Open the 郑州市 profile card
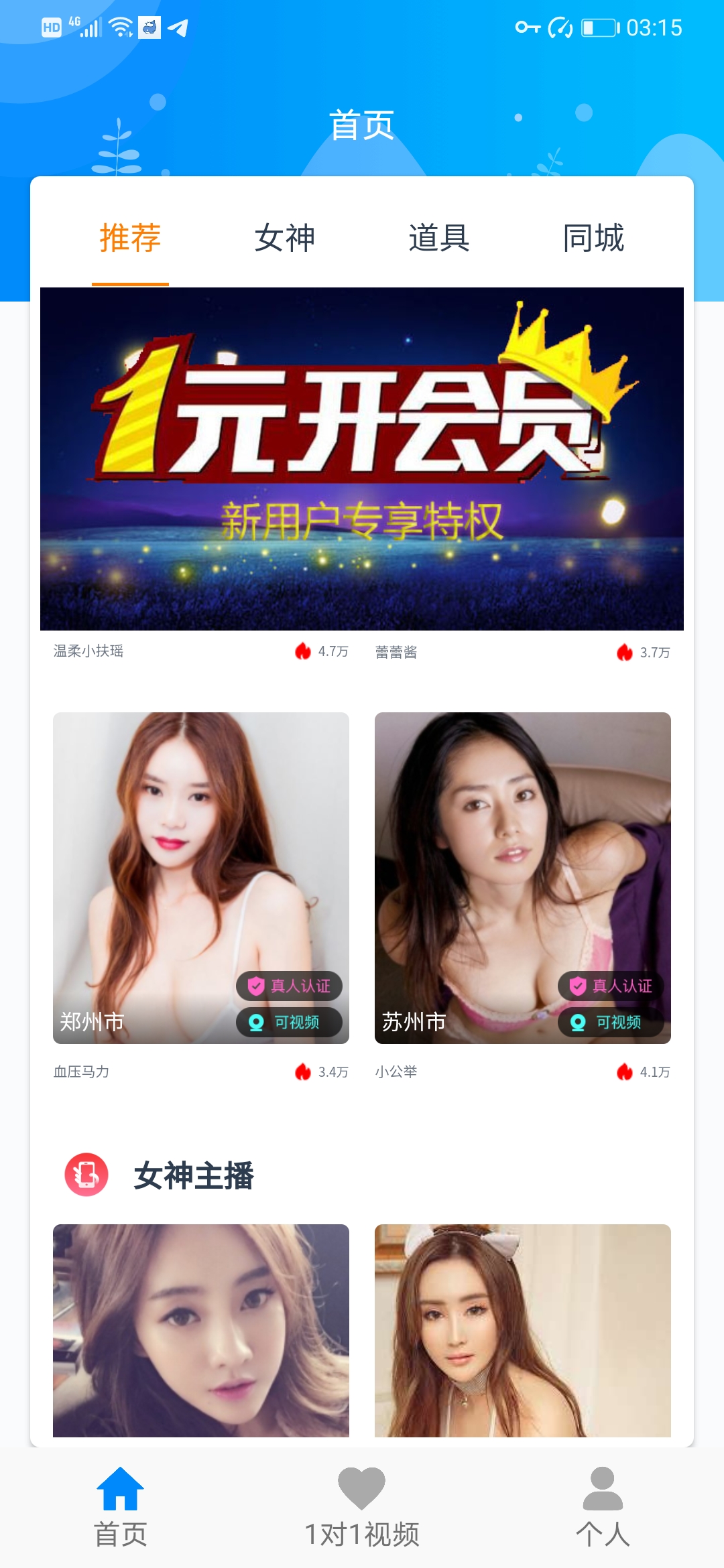 pos(201,878)
